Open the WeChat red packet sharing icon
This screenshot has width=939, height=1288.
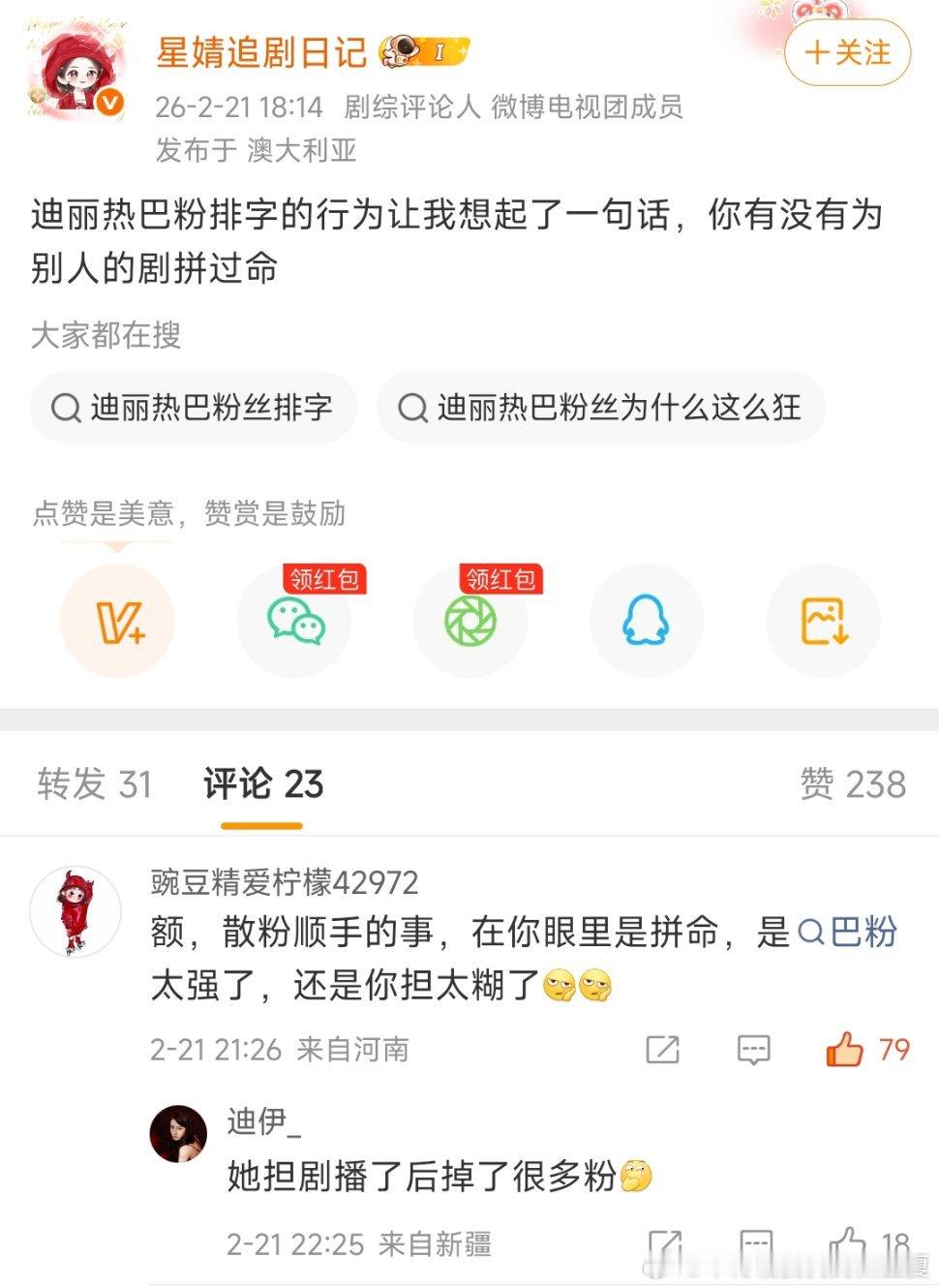(x=294, y=625)
